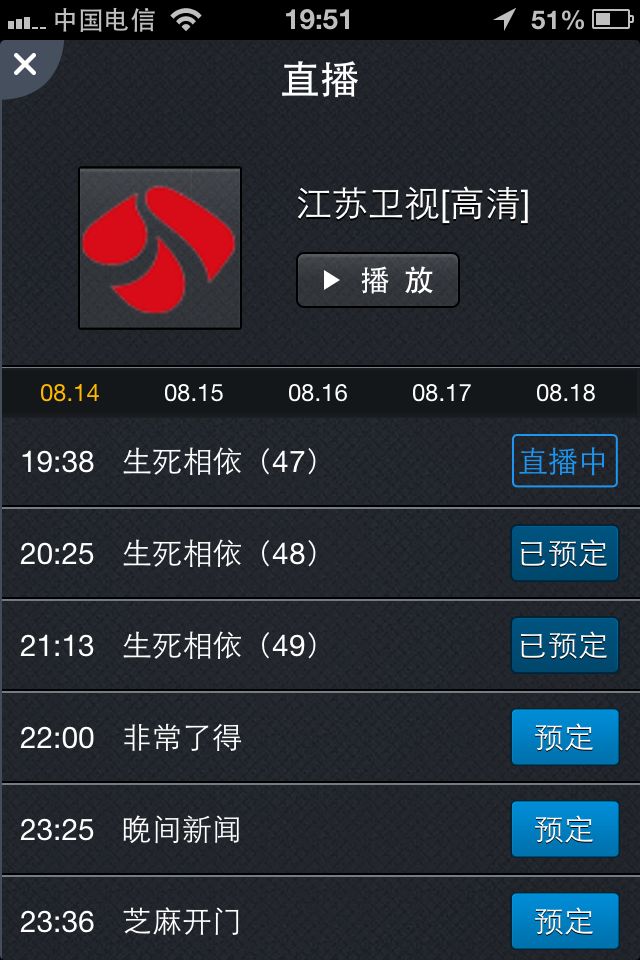Screen dimensions: 640x960
Task: Switch to the 08.15 schedule
Action: 194,393
